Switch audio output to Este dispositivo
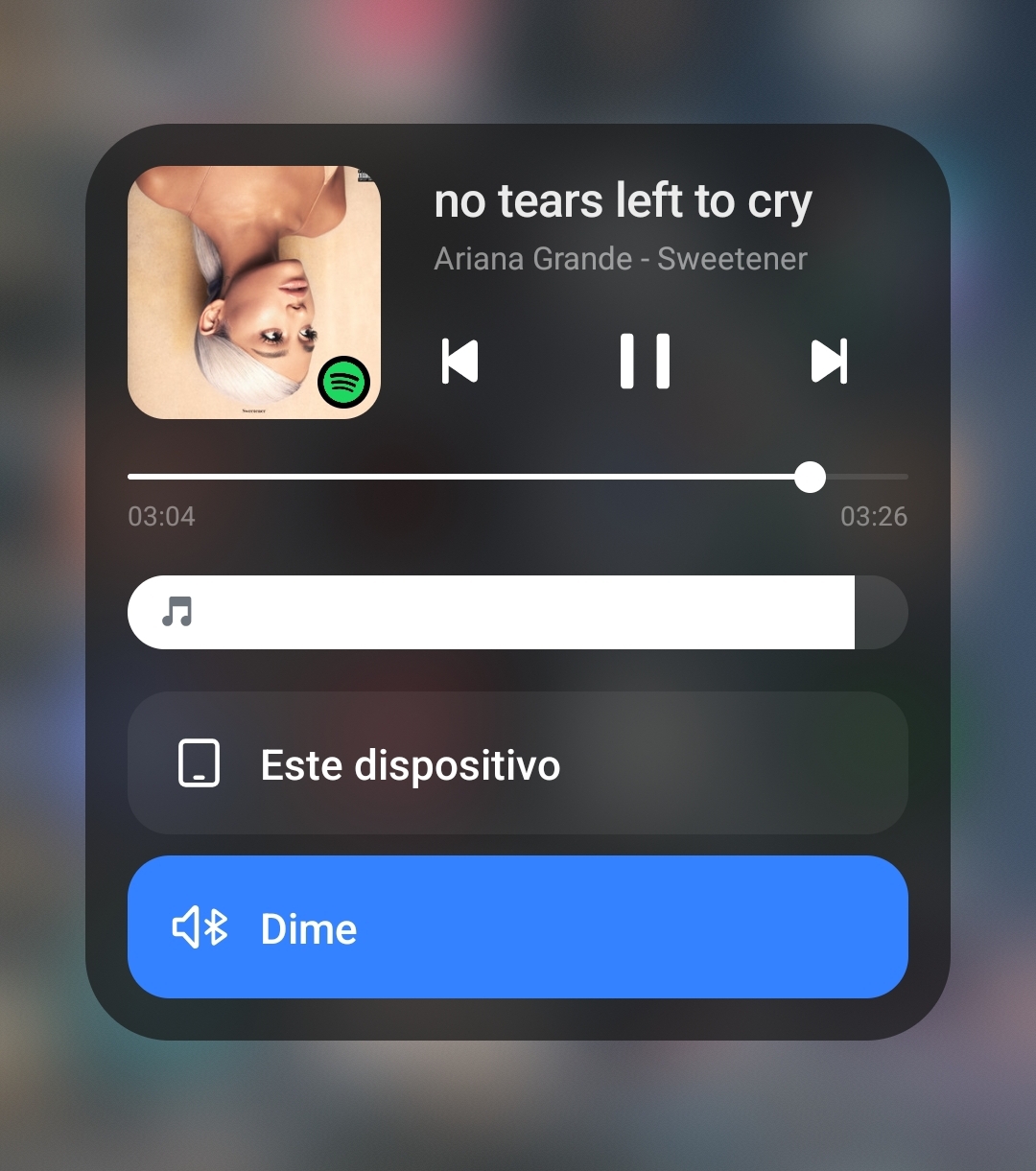The image size is (1036, 1171). tap(518, 763)
